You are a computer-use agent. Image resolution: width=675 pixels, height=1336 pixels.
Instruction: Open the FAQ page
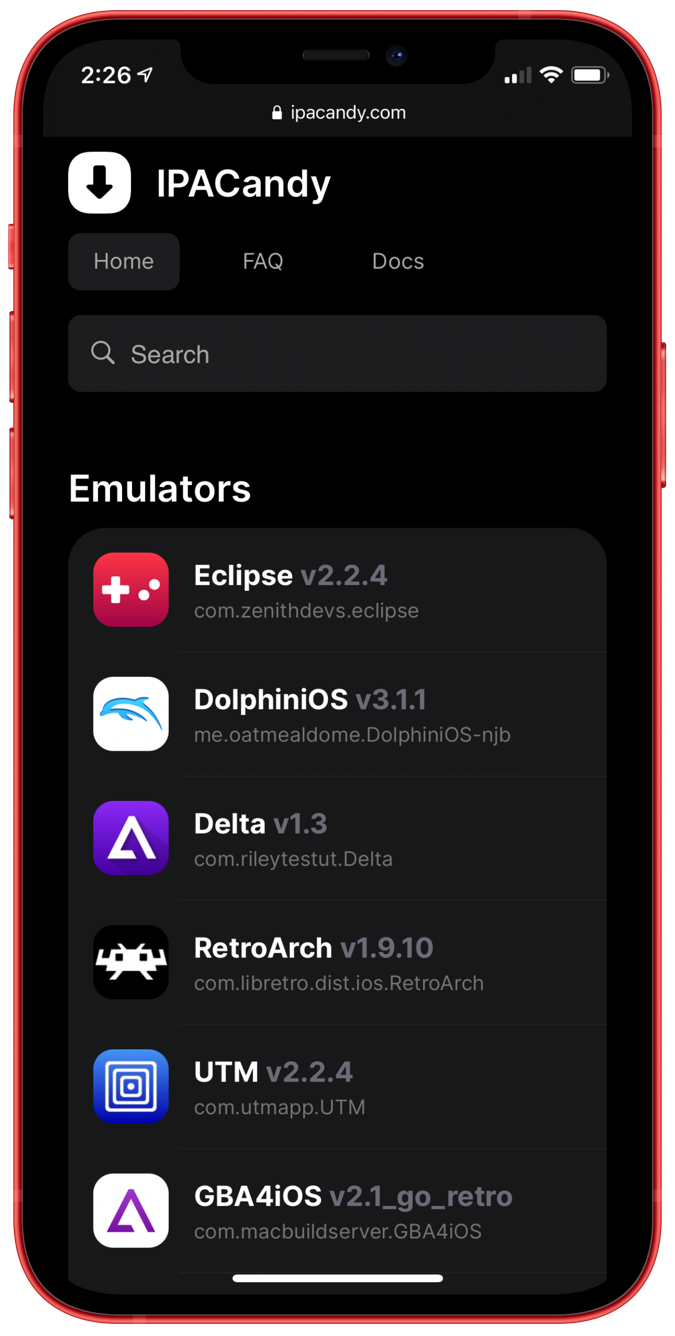coord(263,262)
